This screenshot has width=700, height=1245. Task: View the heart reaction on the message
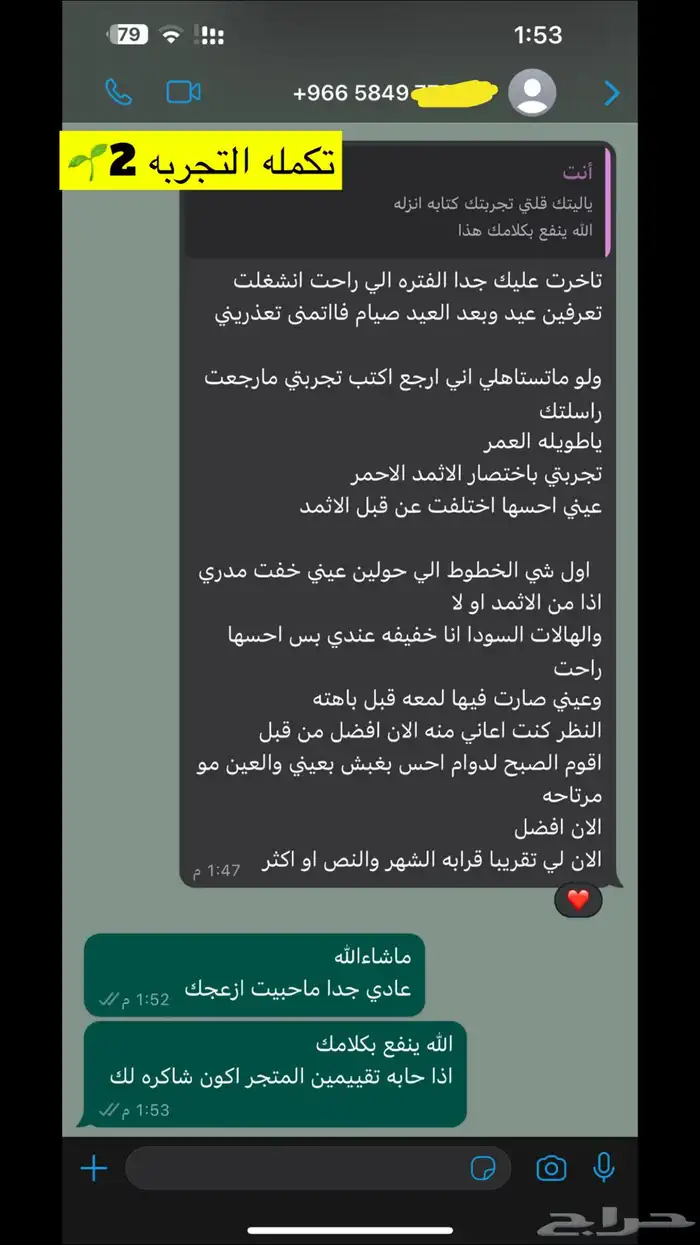[578, 899]
